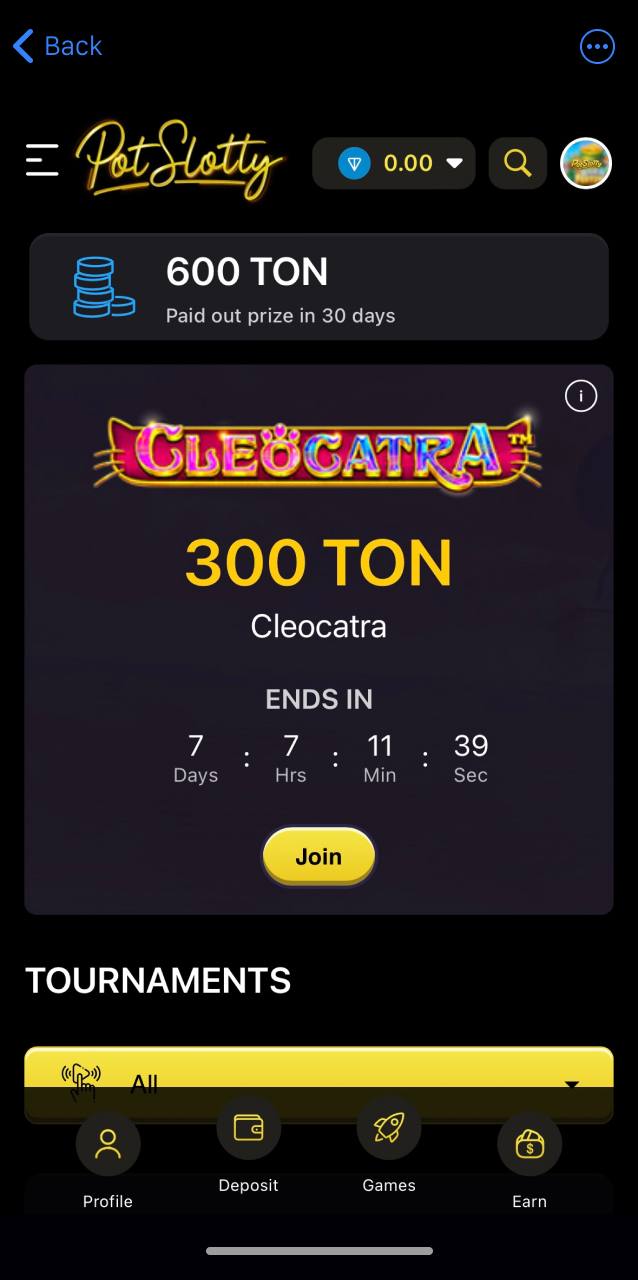Open the three-dot overflow menu
This screenshot has height=1280, width=638.
coord(597,46)
